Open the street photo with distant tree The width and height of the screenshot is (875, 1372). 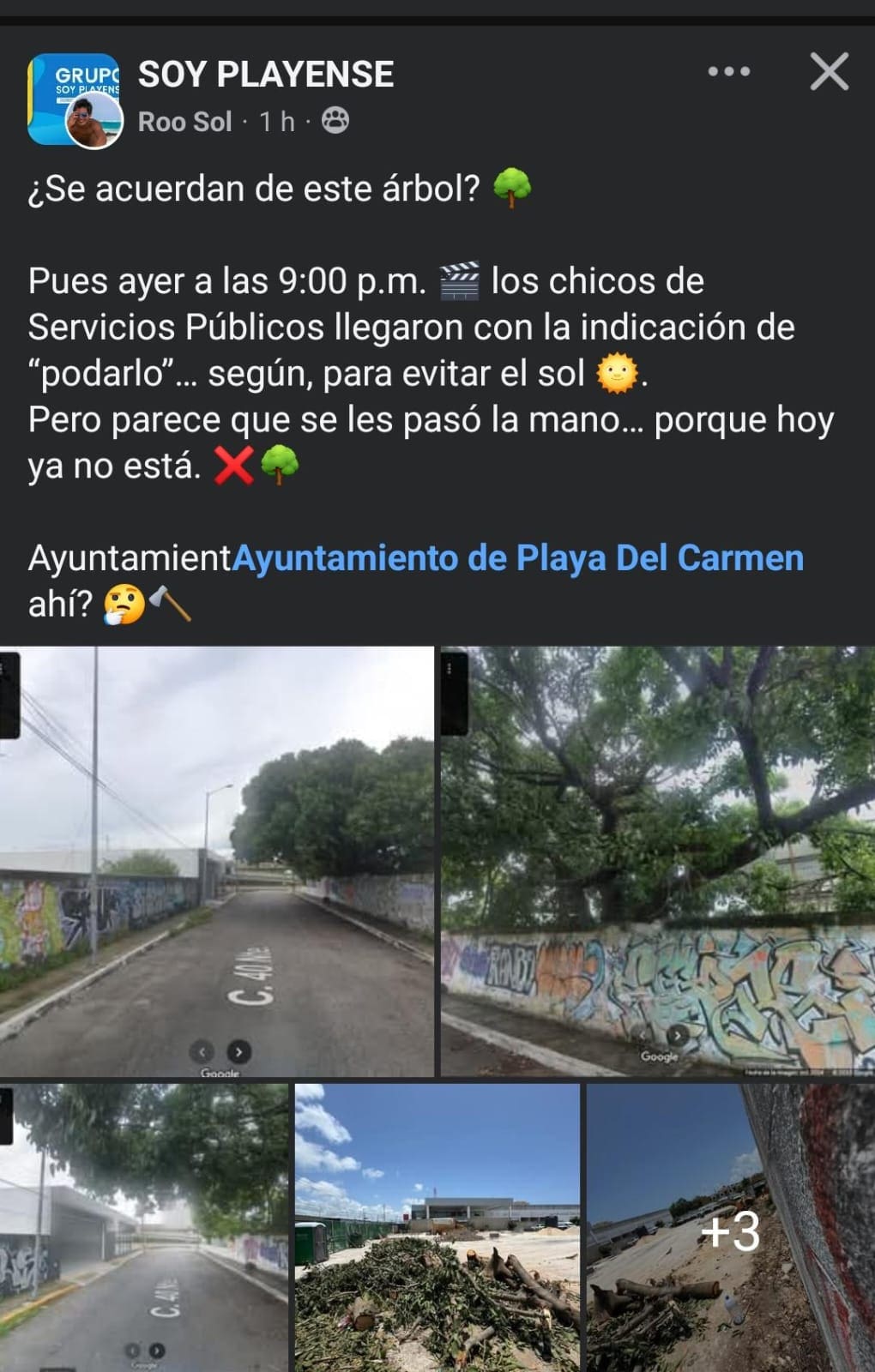point(216,861)
